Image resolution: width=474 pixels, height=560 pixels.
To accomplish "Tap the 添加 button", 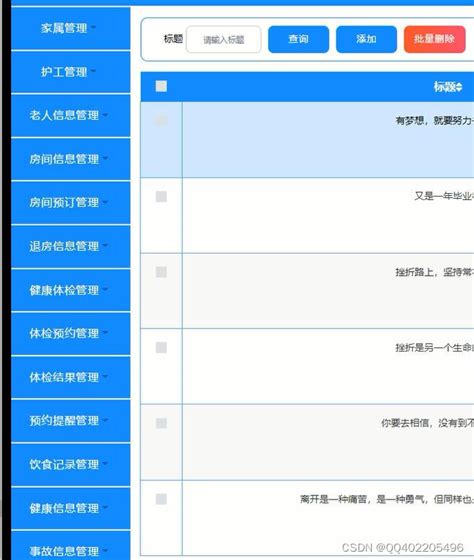I will (x=366, y=39).
